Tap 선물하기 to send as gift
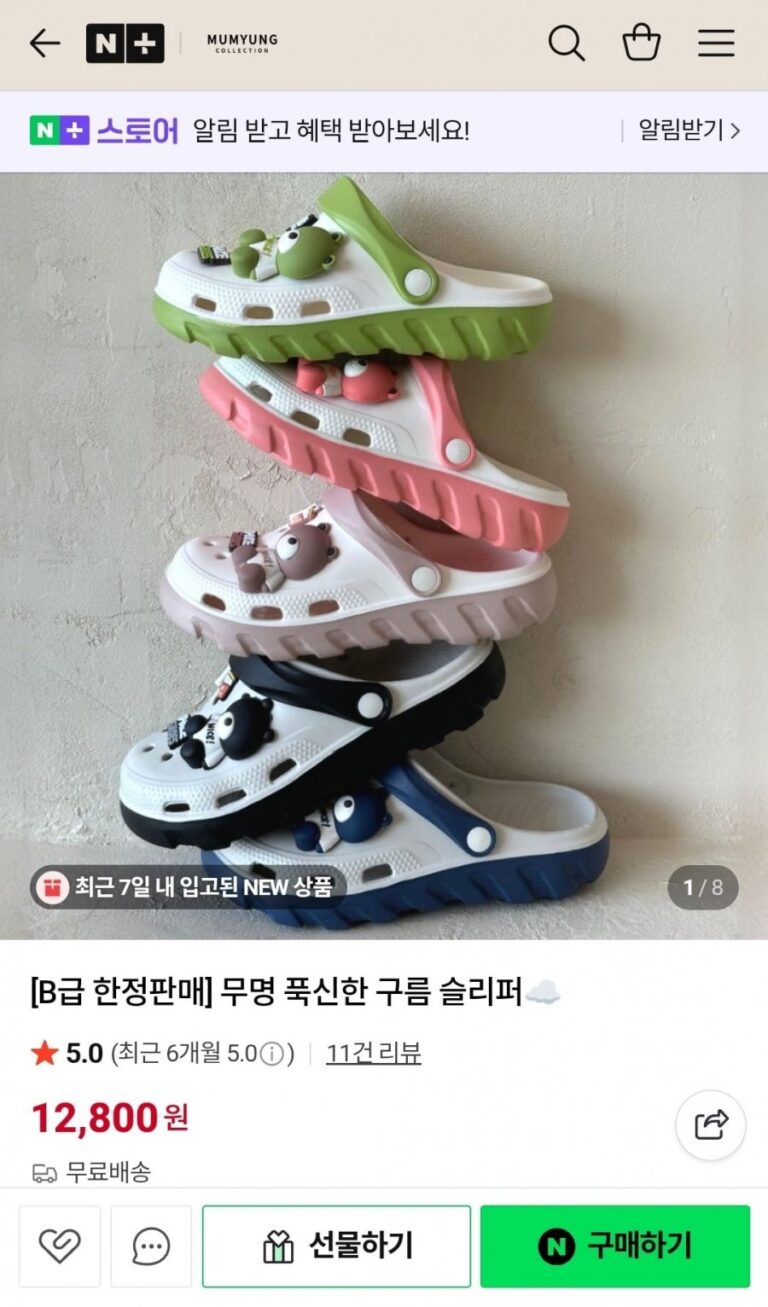Image resolution: width=768 pixels, height=1307 pixels. pos(336,1246)
